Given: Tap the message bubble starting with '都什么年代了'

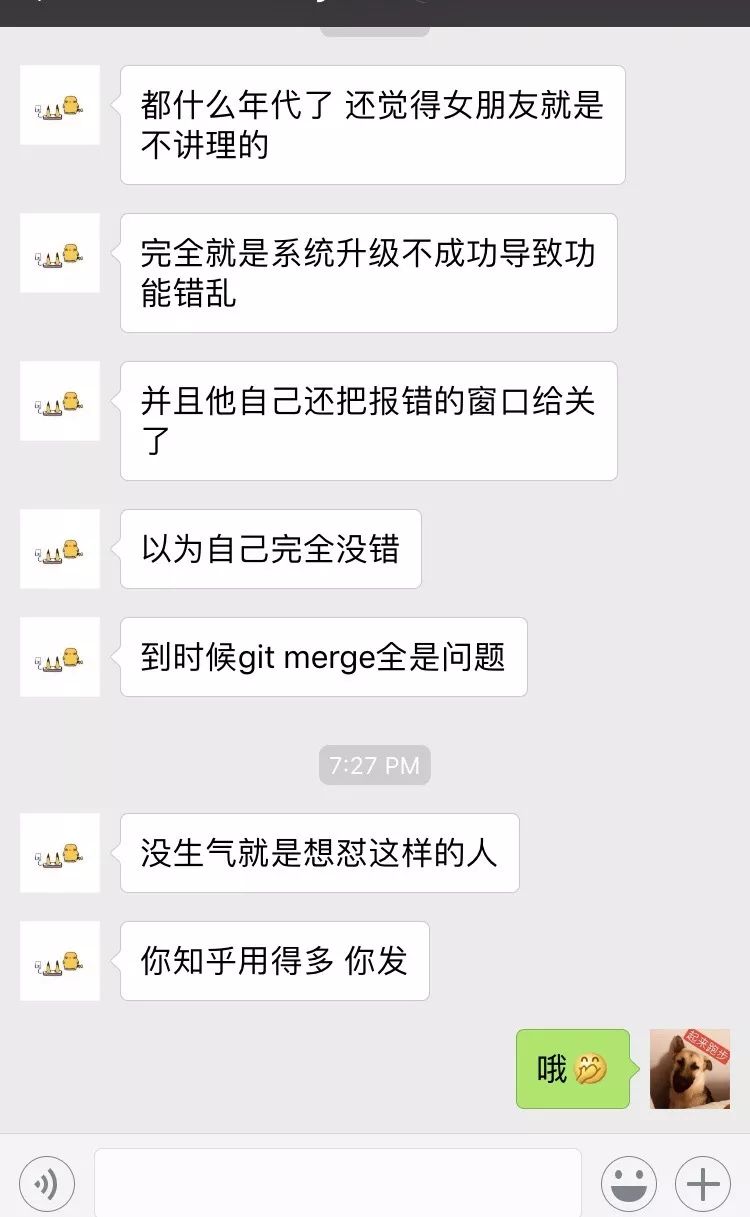Looking at the screenshot, I should 372,124.
